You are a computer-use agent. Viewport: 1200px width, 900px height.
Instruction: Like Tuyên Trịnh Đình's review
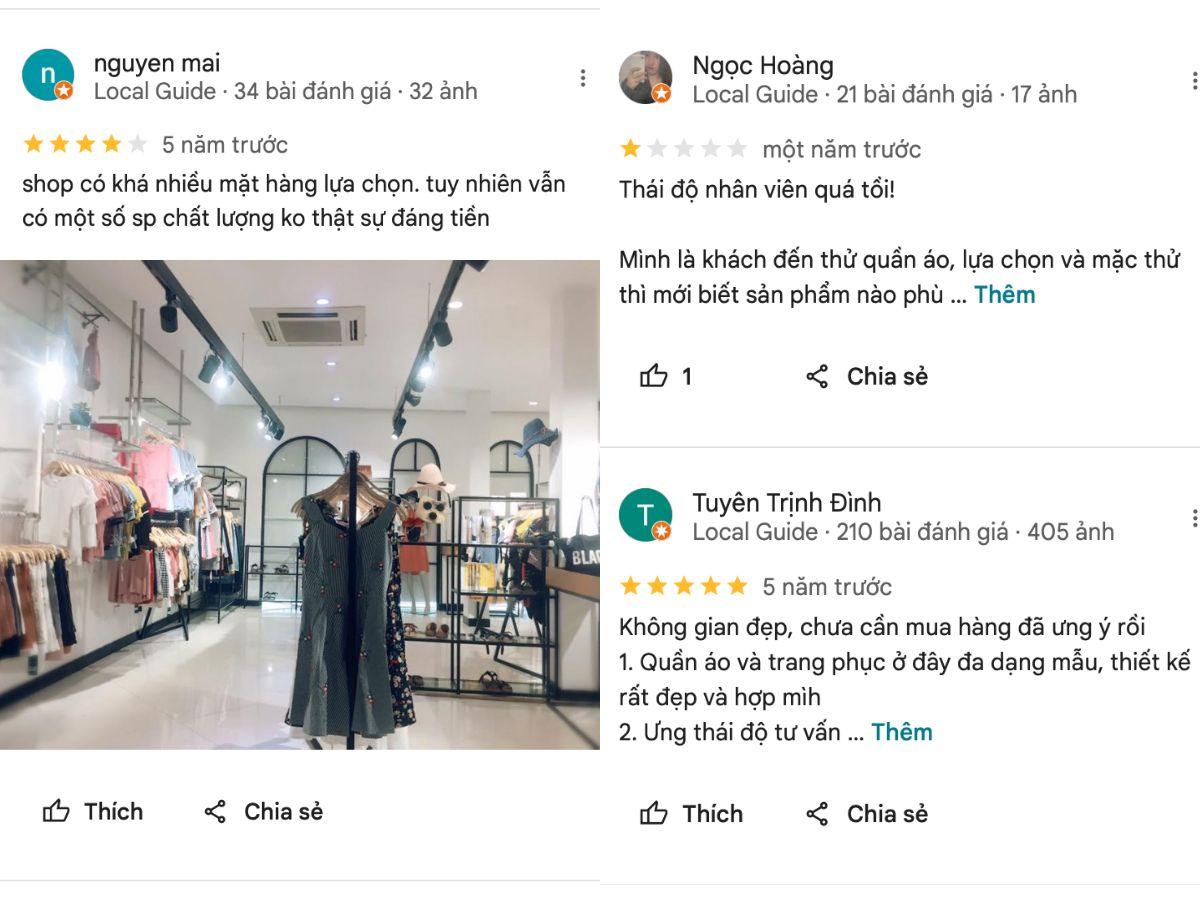[x=692, y=814]
